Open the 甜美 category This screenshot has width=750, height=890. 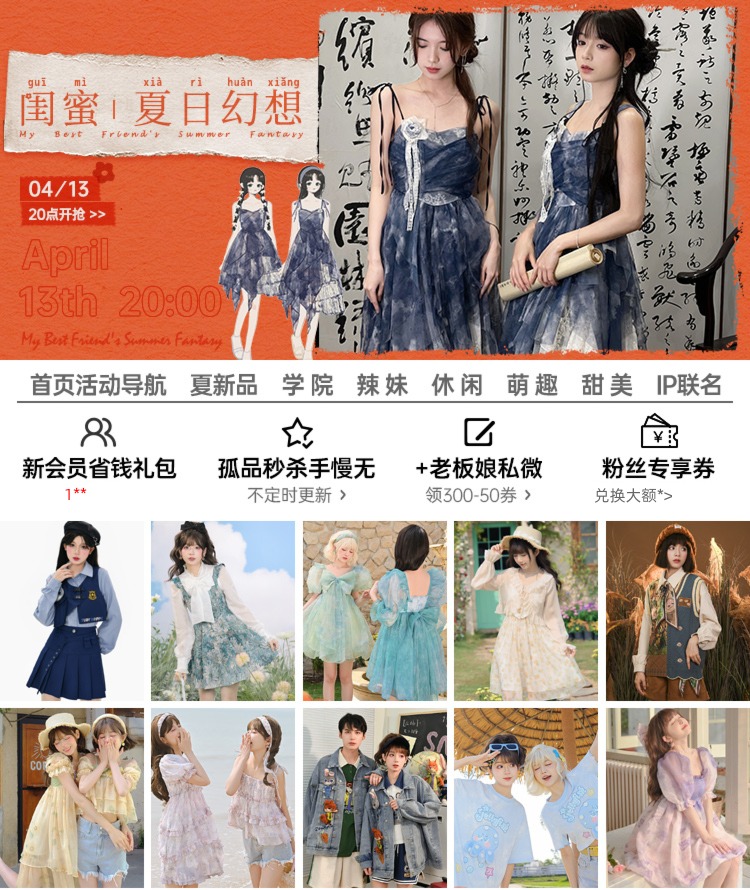tap(607, 385)
